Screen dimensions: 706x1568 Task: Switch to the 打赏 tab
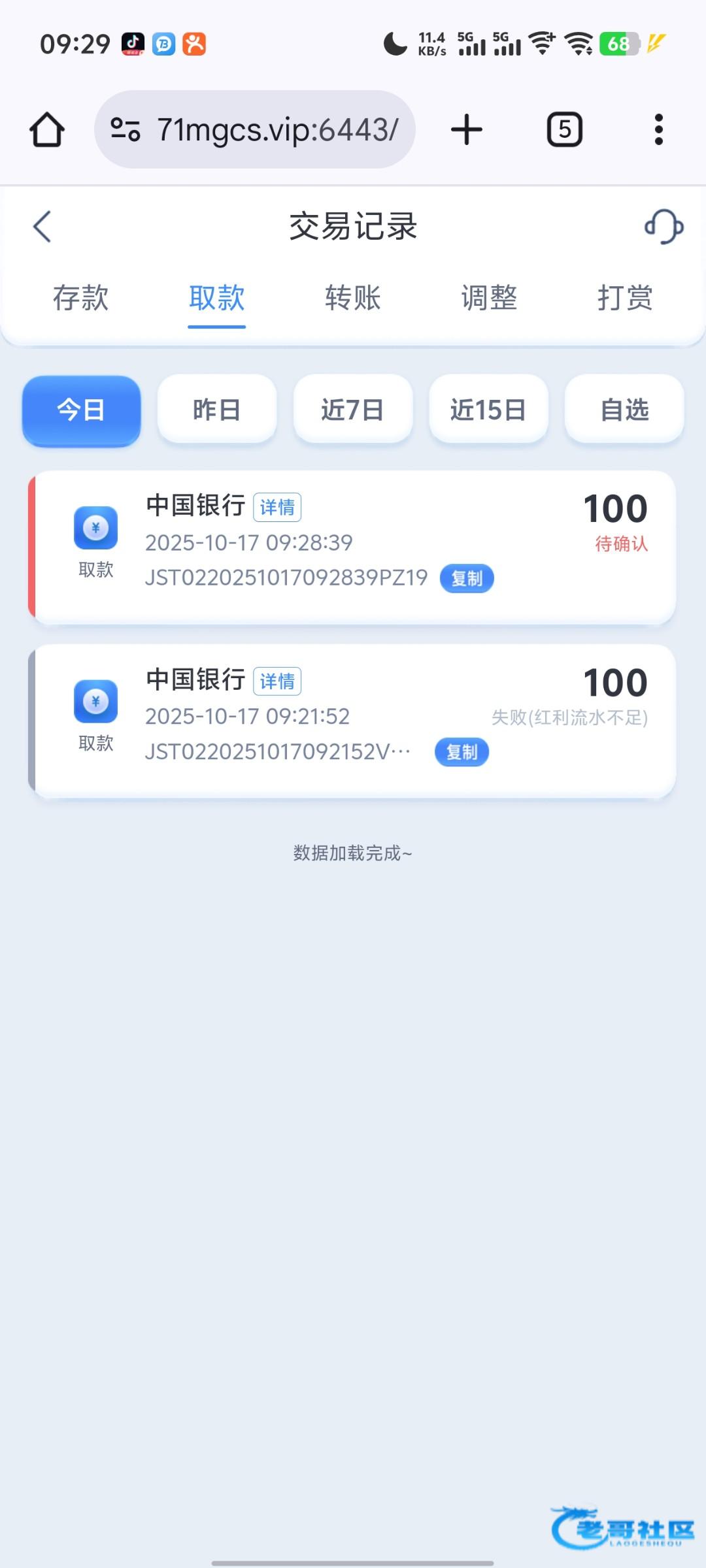click(624, 298)
